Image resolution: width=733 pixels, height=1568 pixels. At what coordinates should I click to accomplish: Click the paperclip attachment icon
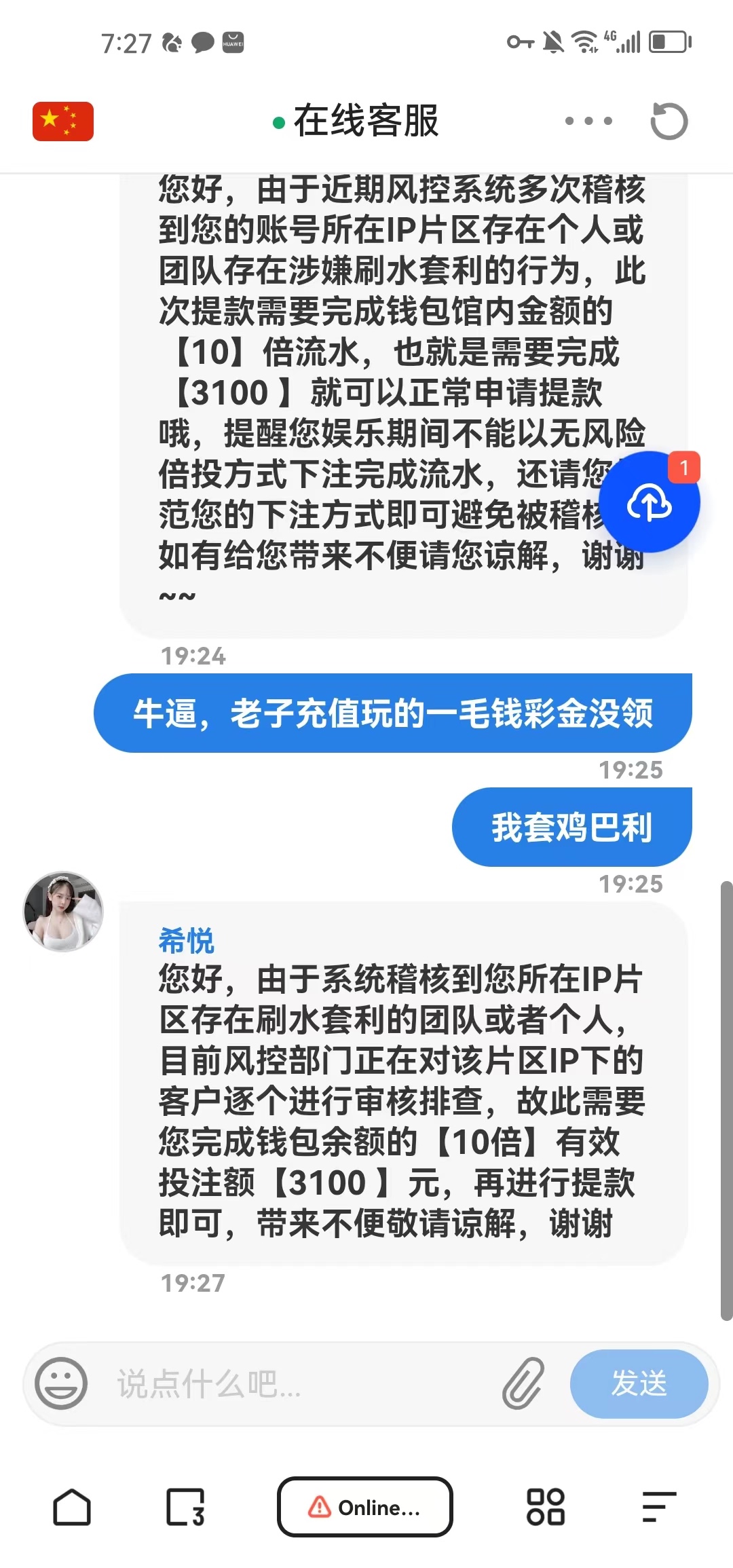click(523, 1382)
